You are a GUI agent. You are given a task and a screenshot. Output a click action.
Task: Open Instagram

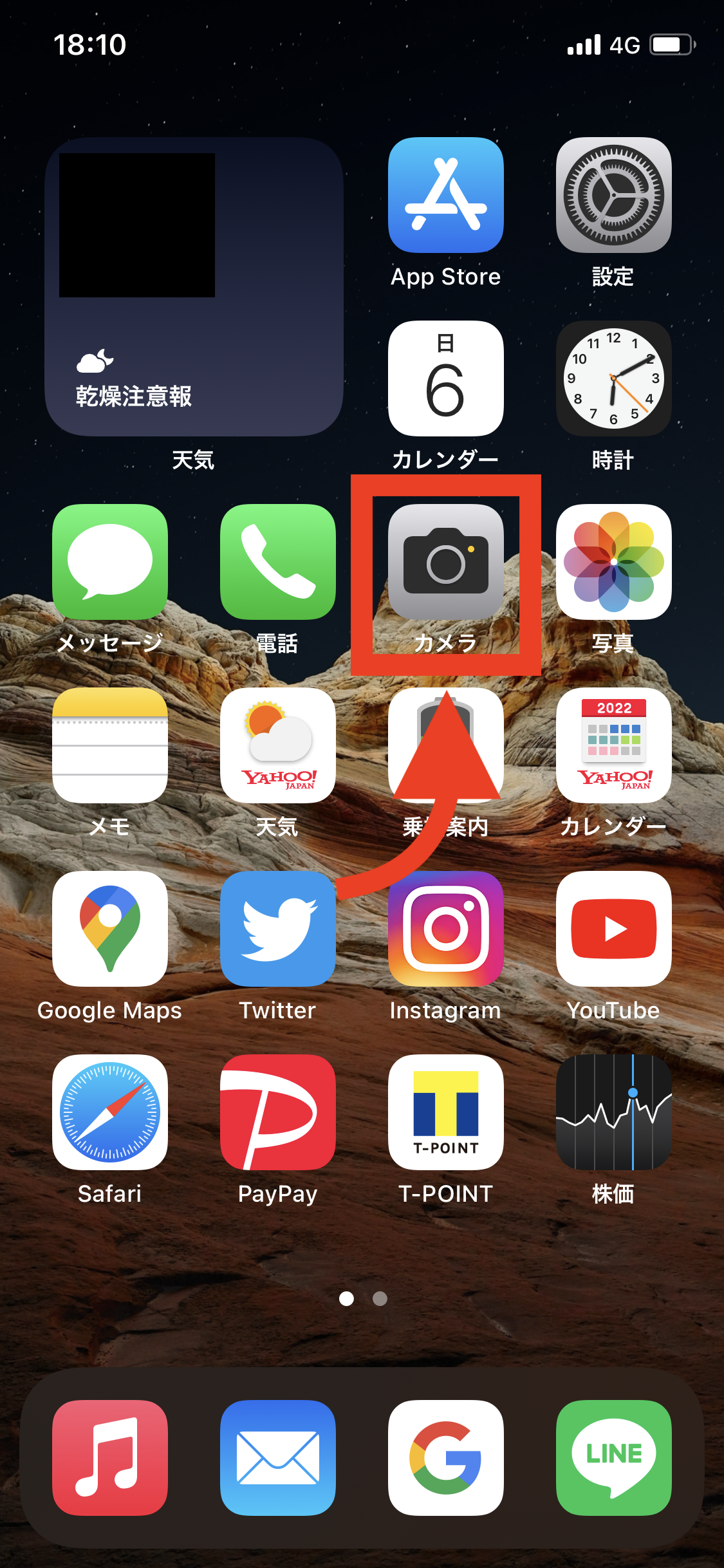pos(445,929)
